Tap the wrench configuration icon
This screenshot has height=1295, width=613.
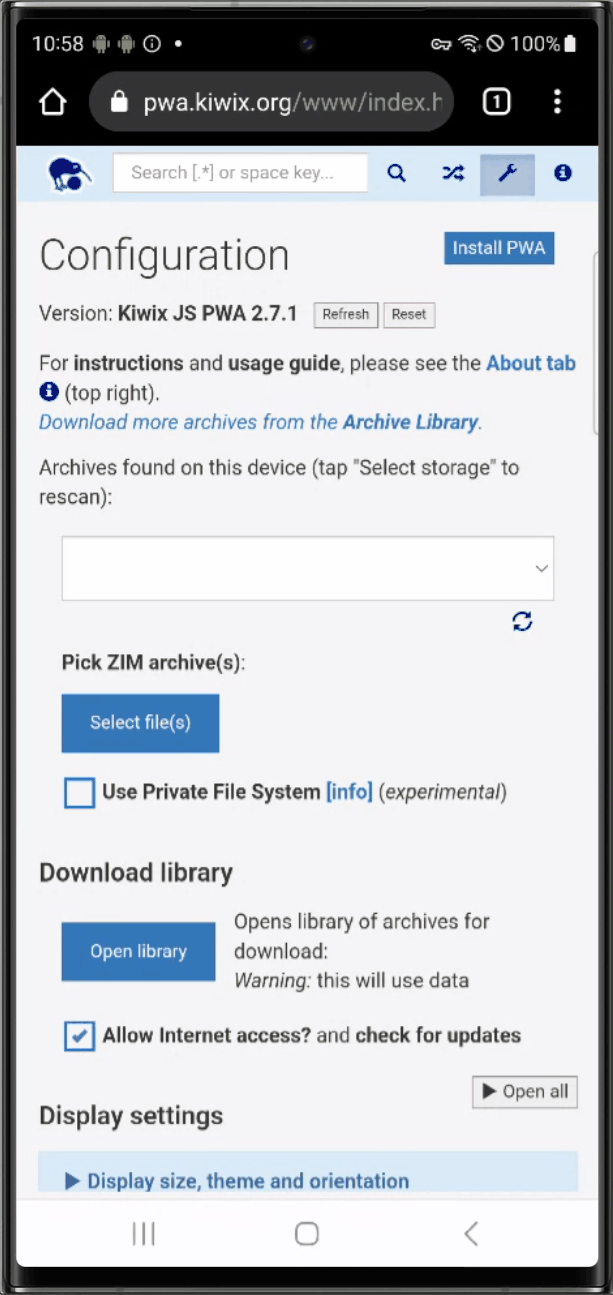pos(508,174)
